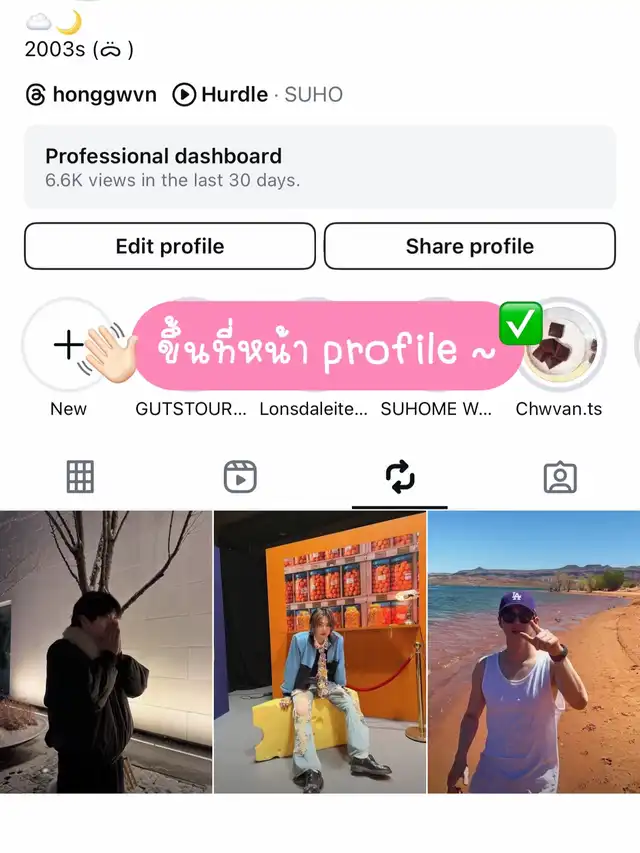Screen dimensions: 640x853
Task: Switch to the Reels tab
Action: pyautogui.click(x=240, y=477)
